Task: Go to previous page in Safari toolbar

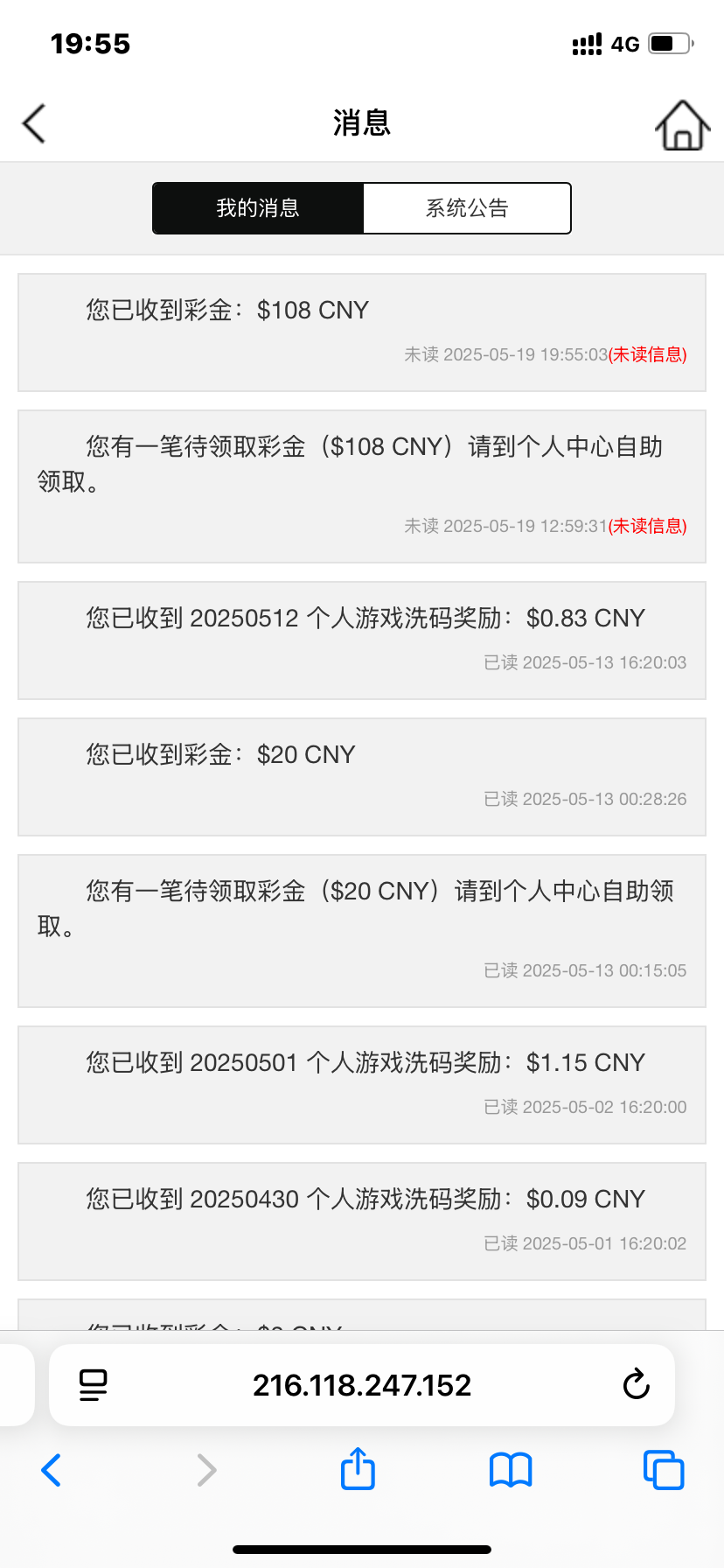Action: click(52, 1470)
